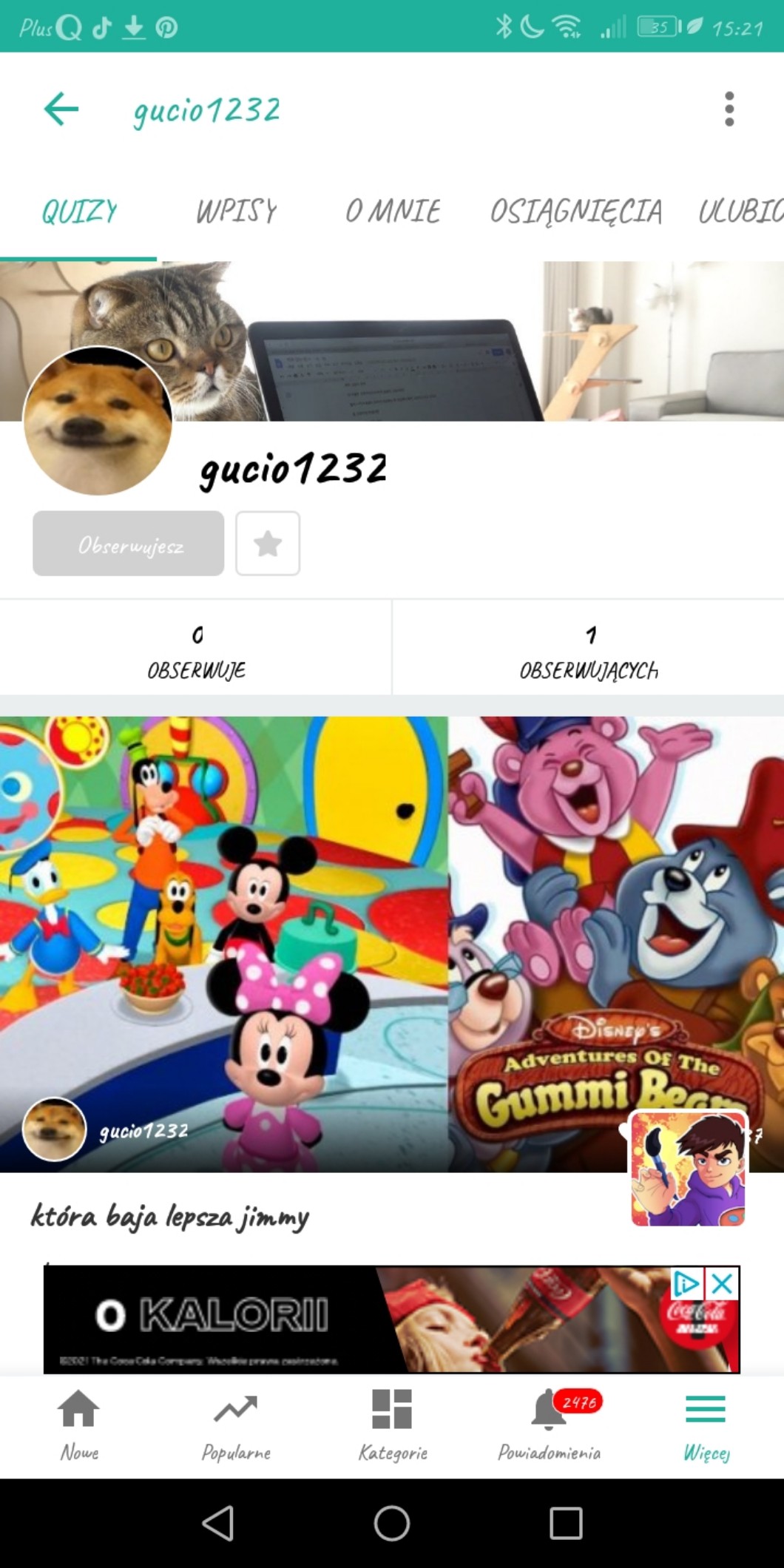
Task: Tap the star favorite button
Action: click(268, 544)
